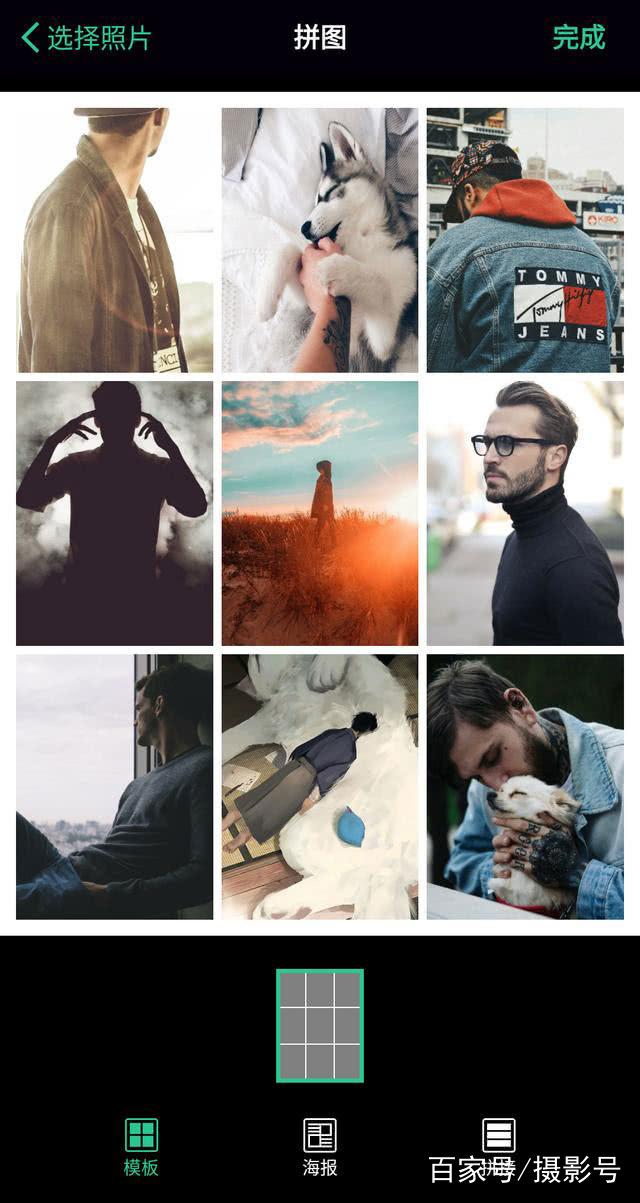Screen dimensions: 640x1203
Task: Select the man in brown jacket photo
Action: click(114, 240)
